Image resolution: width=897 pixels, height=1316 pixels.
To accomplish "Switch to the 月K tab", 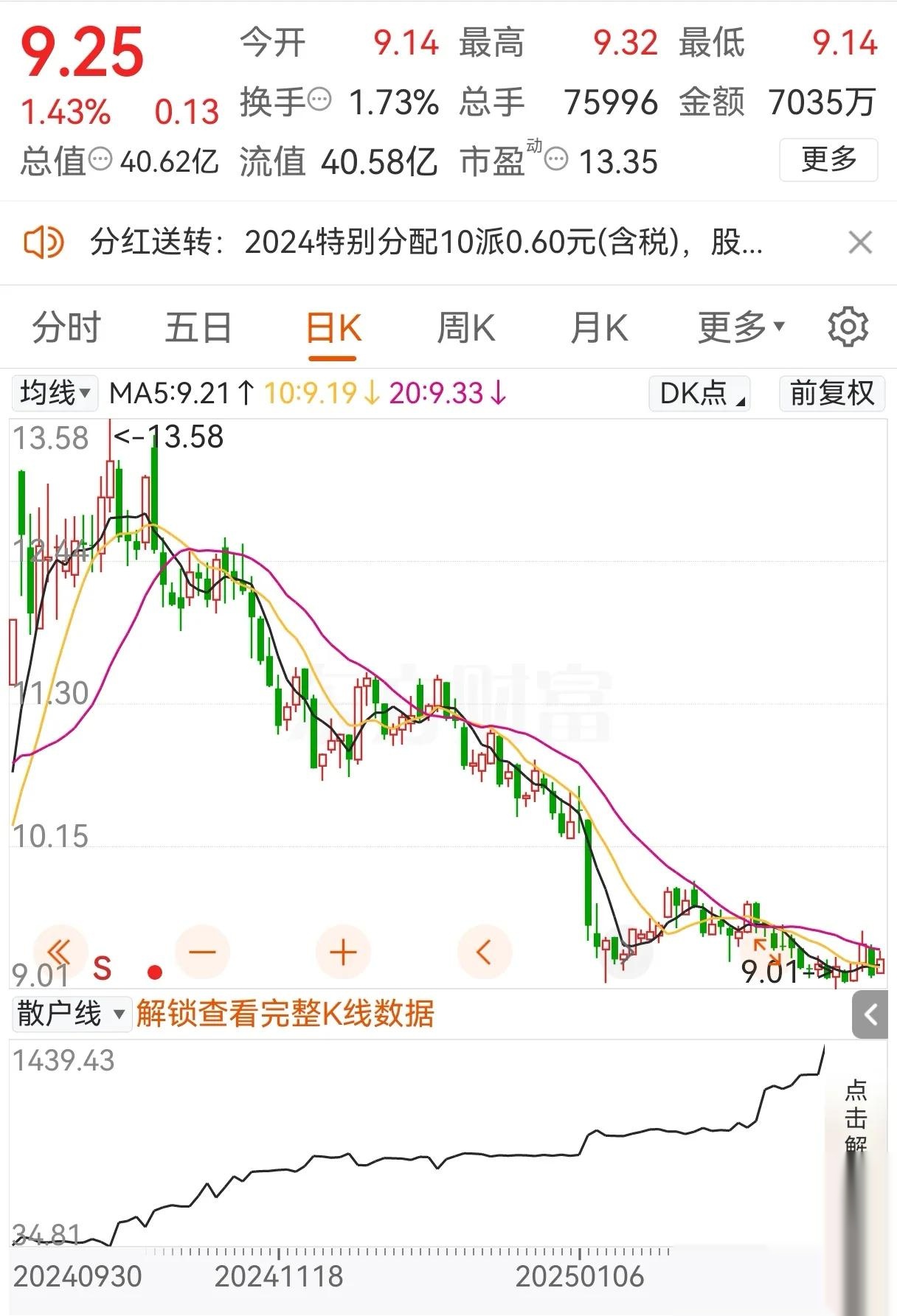I will tap(598, 327).
